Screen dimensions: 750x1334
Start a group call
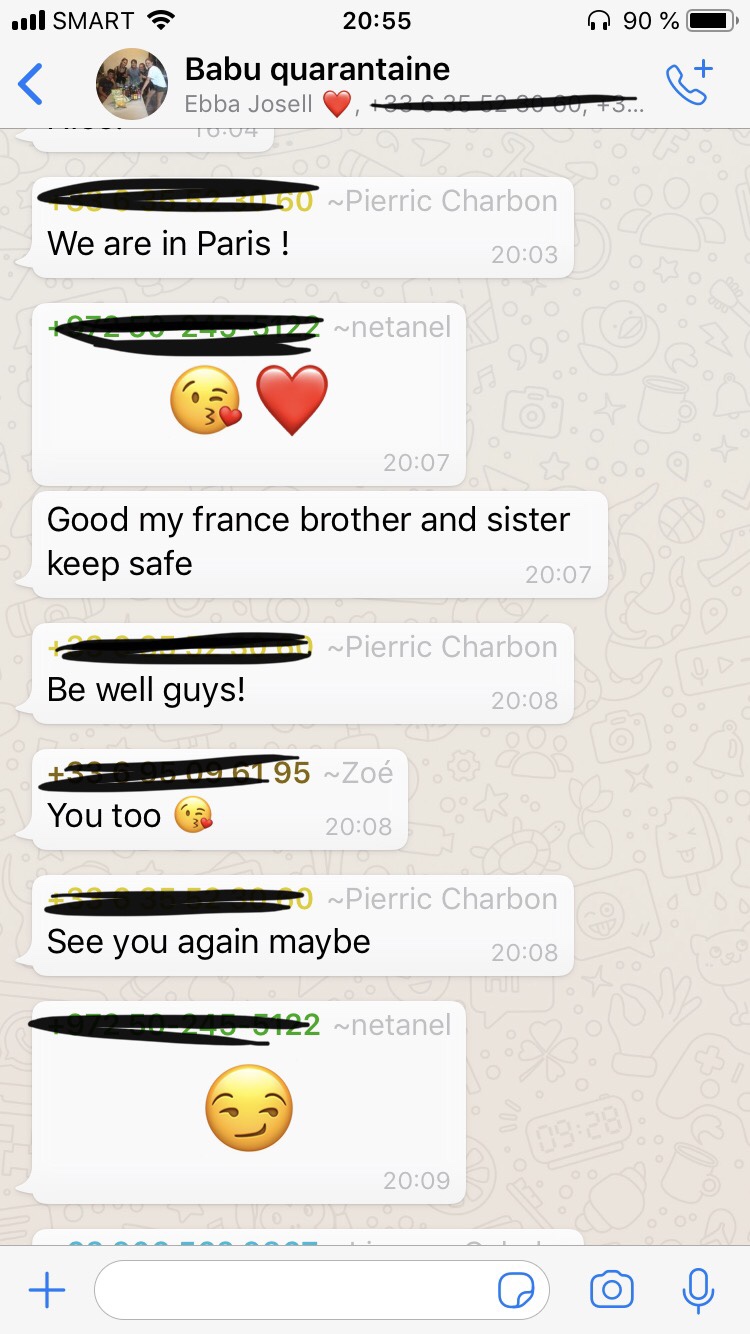coord(688,84)
